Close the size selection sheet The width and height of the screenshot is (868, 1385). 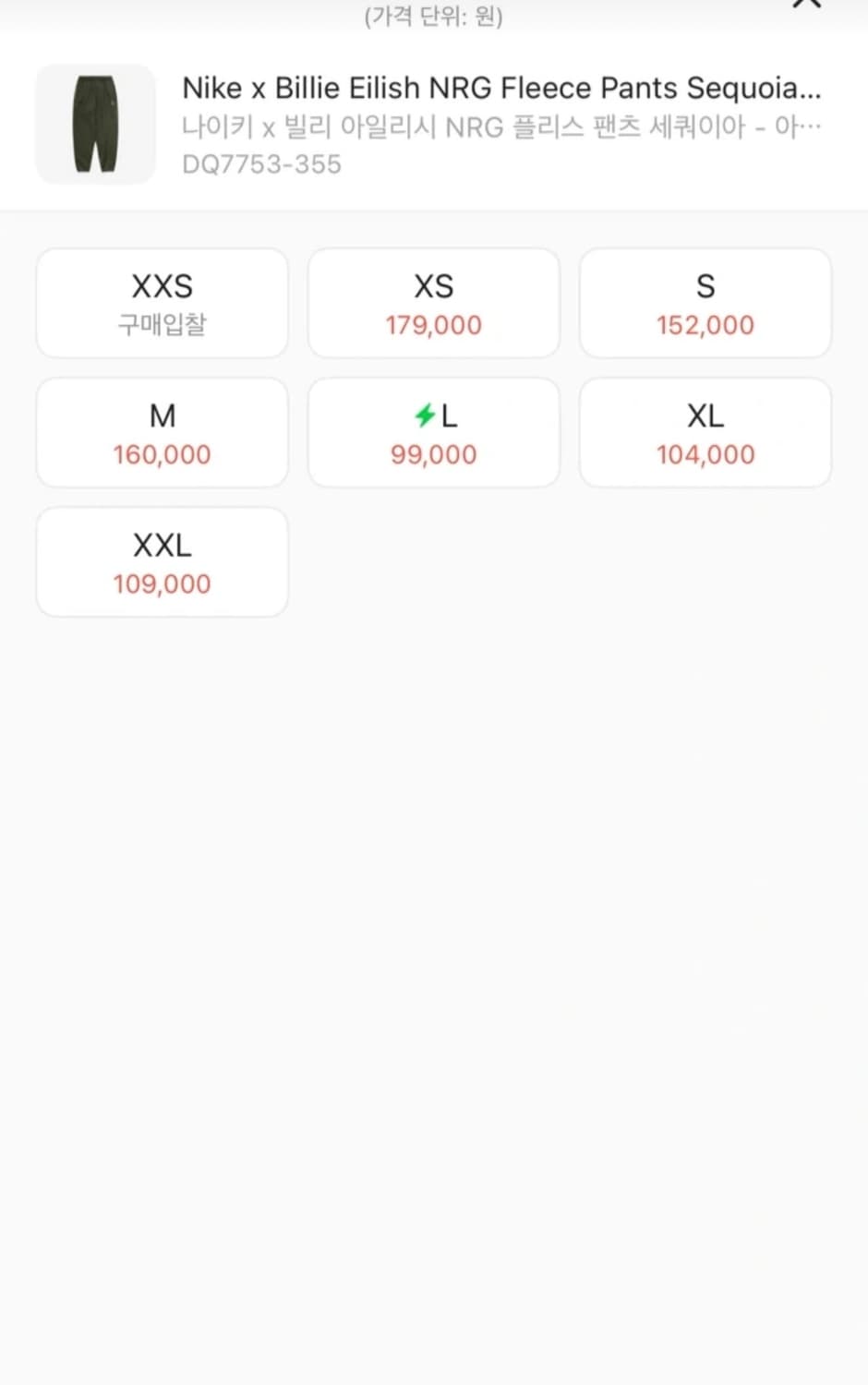pyautogui.click(x=806, y=4)
